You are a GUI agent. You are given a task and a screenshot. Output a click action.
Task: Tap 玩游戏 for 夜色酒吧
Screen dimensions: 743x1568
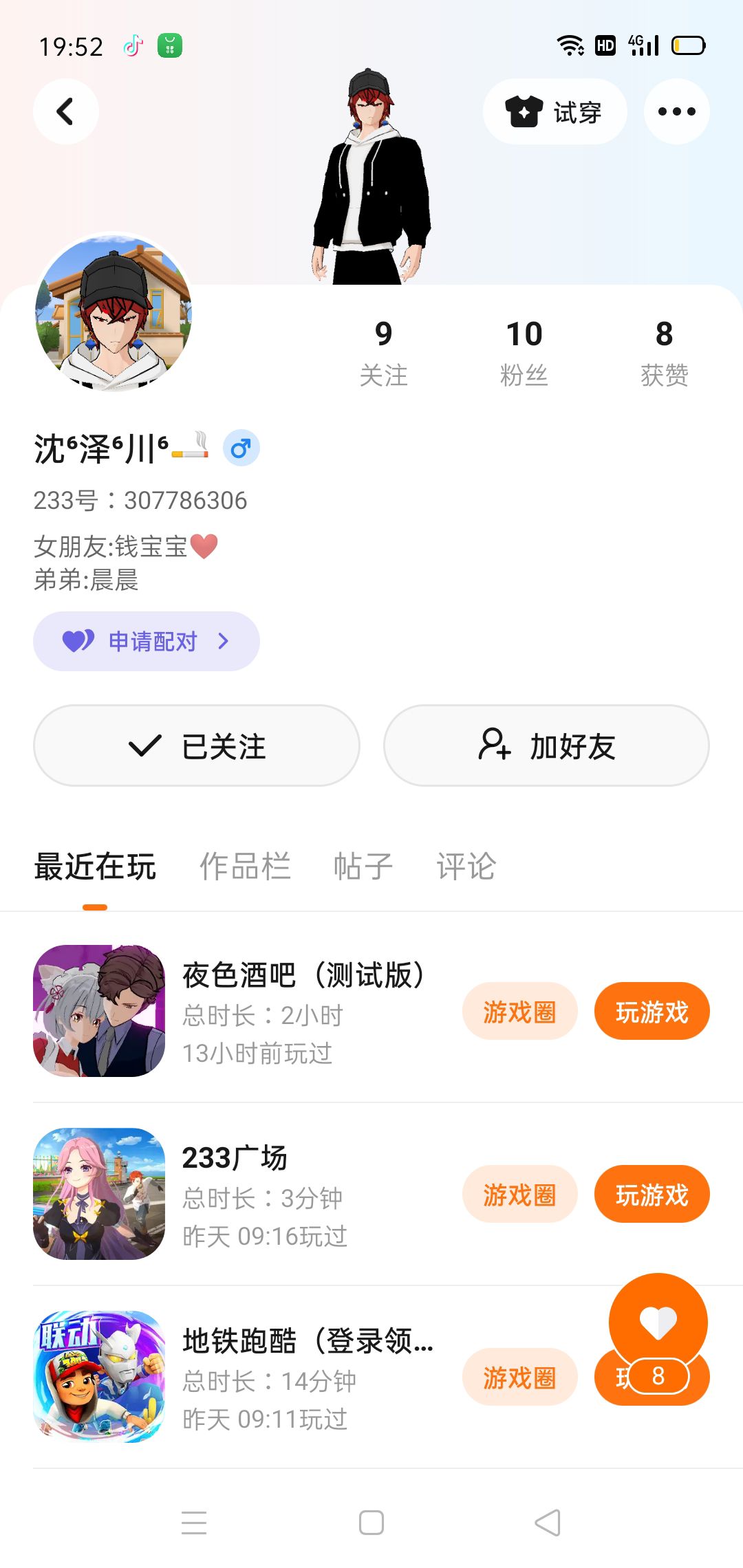652,1011
